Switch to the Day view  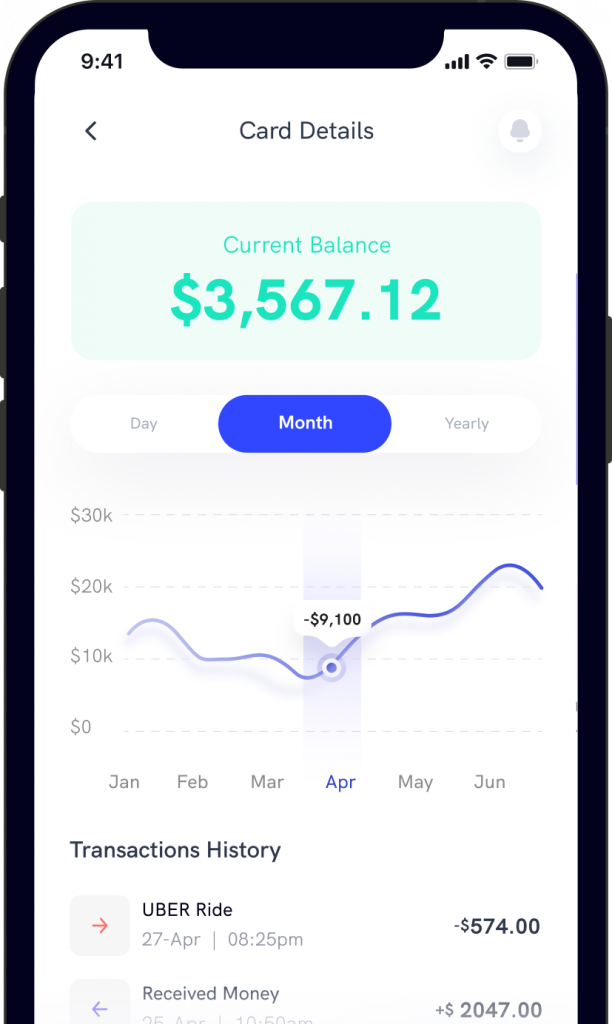[144, 423]
